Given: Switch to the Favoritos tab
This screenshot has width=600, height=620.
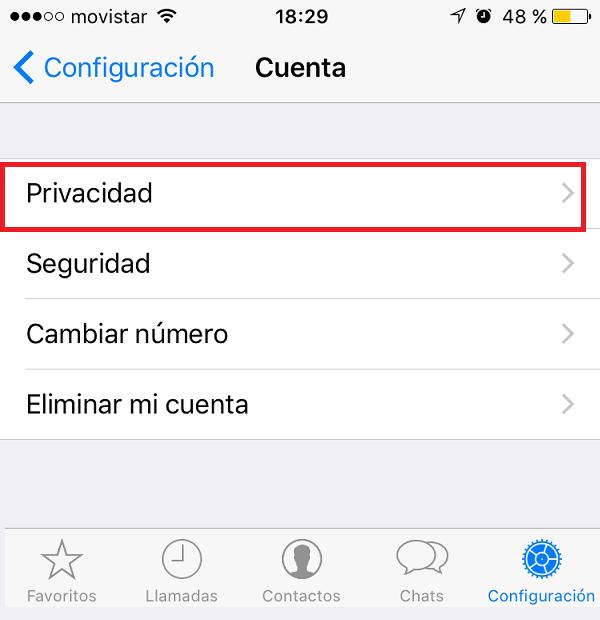Looking at the screenshot, I should (62, 572).
